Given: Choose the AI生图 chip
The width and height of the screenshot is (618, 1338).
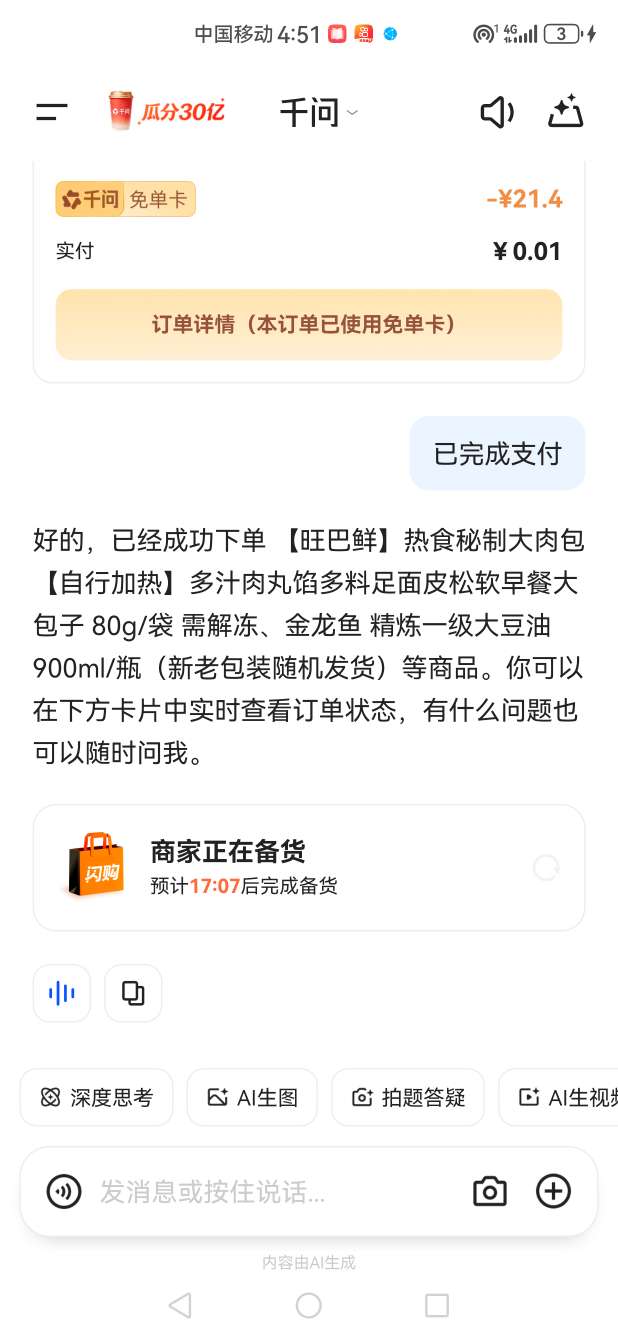Looking at the screenshot, I should [x=252, y=1098].
